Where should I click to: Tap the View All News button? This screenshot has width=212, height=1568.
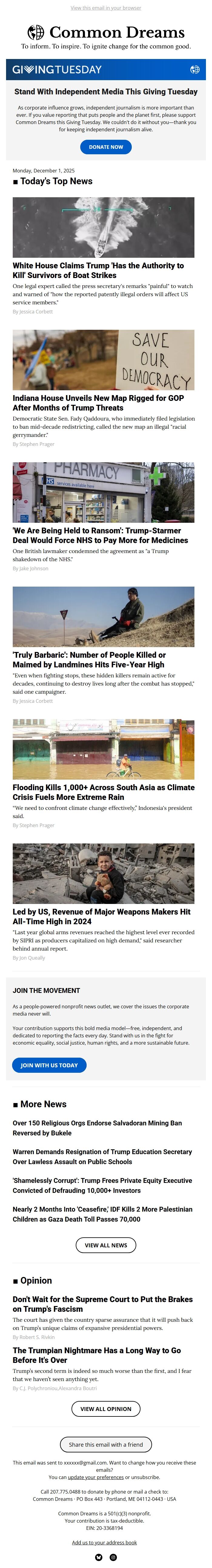pyautogui.click(x=105, y=1246)
